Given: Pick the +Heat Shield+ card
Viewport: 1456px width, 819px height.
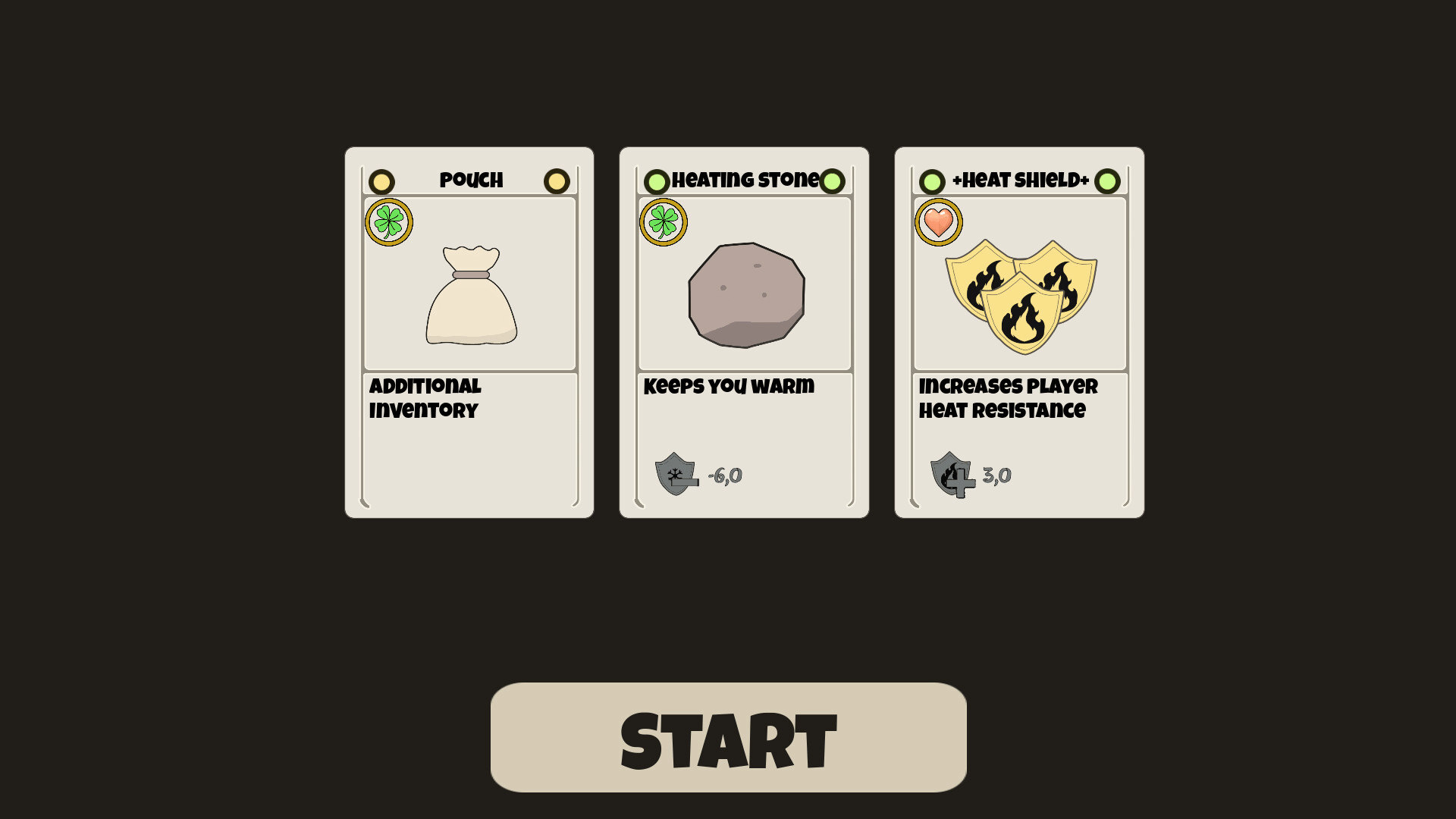Looking at the screenshot, I should tap(1019, 332).
